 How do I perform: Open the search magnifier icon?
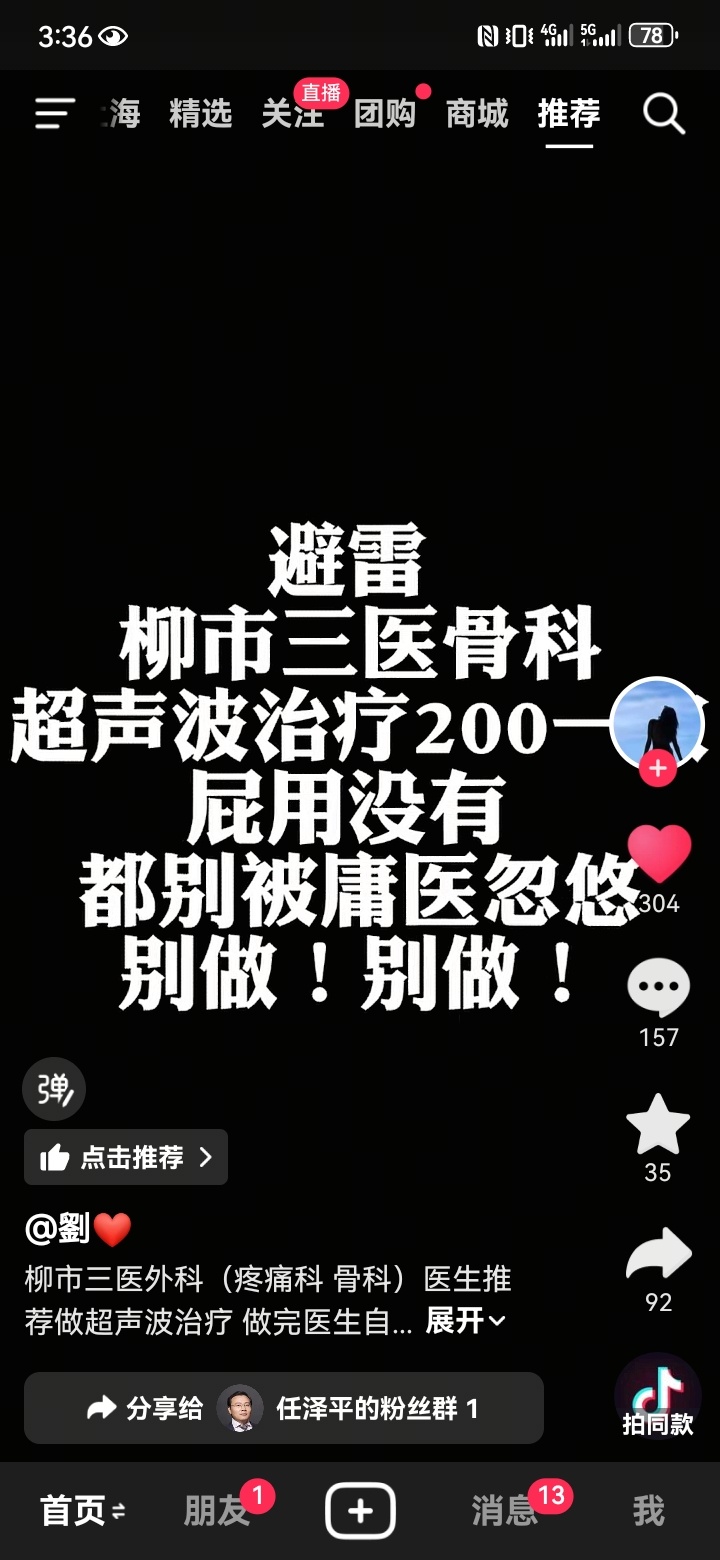664,115
